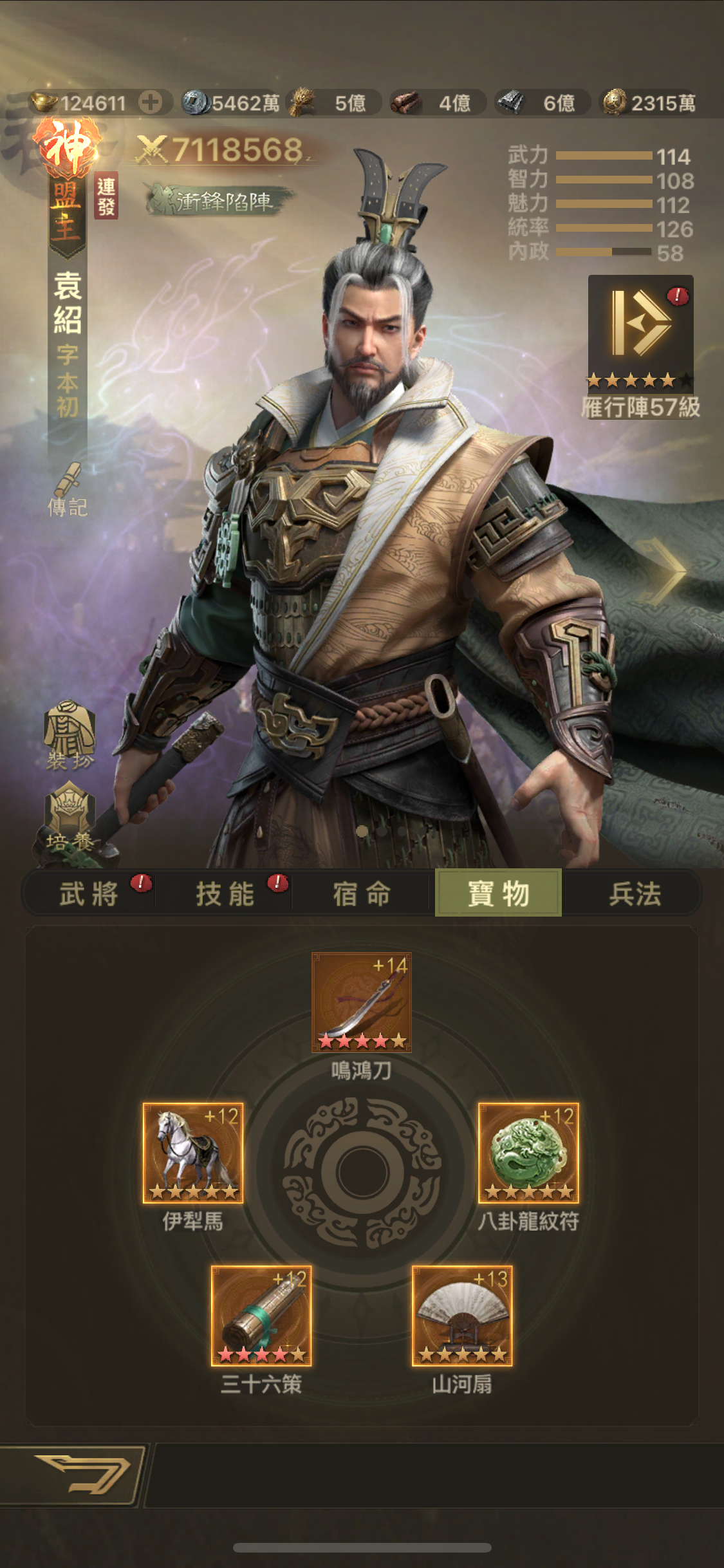Screen dimensions: 724x1568
Task: Switch to the 兵法 tab
Action: 635,893
